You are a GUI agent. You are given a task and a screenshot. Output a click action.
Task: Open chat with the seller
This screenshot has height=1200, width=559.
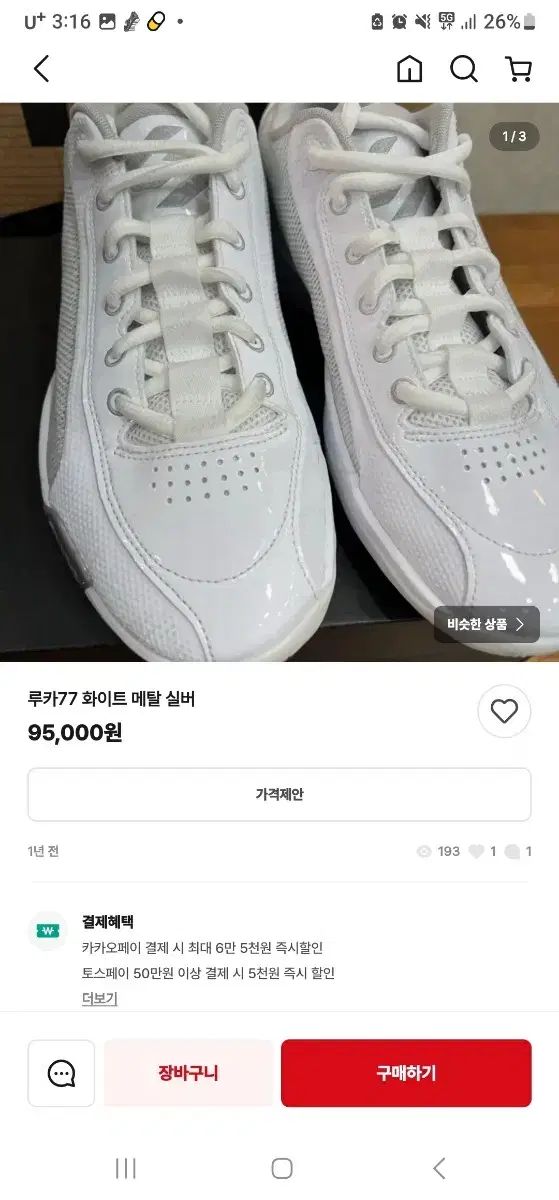tap(61, 1073)
